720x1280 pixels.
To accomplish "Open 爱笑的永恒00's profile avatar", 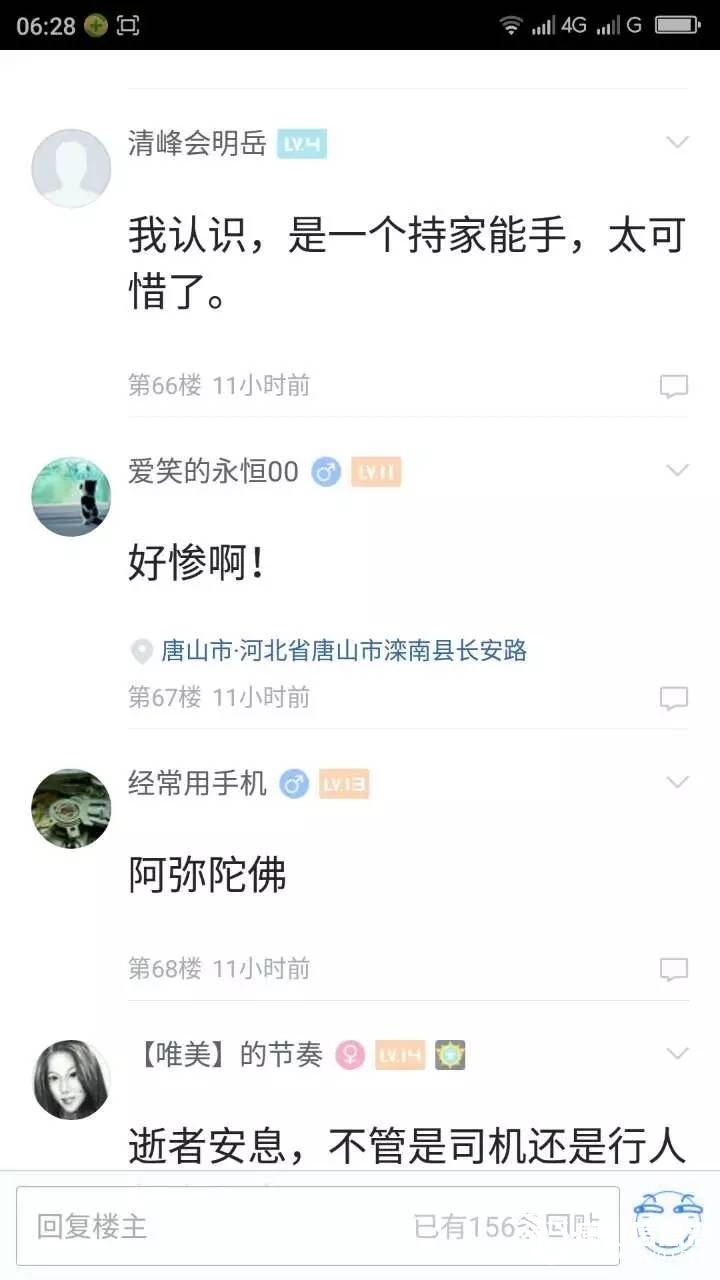I will [71, 496].
